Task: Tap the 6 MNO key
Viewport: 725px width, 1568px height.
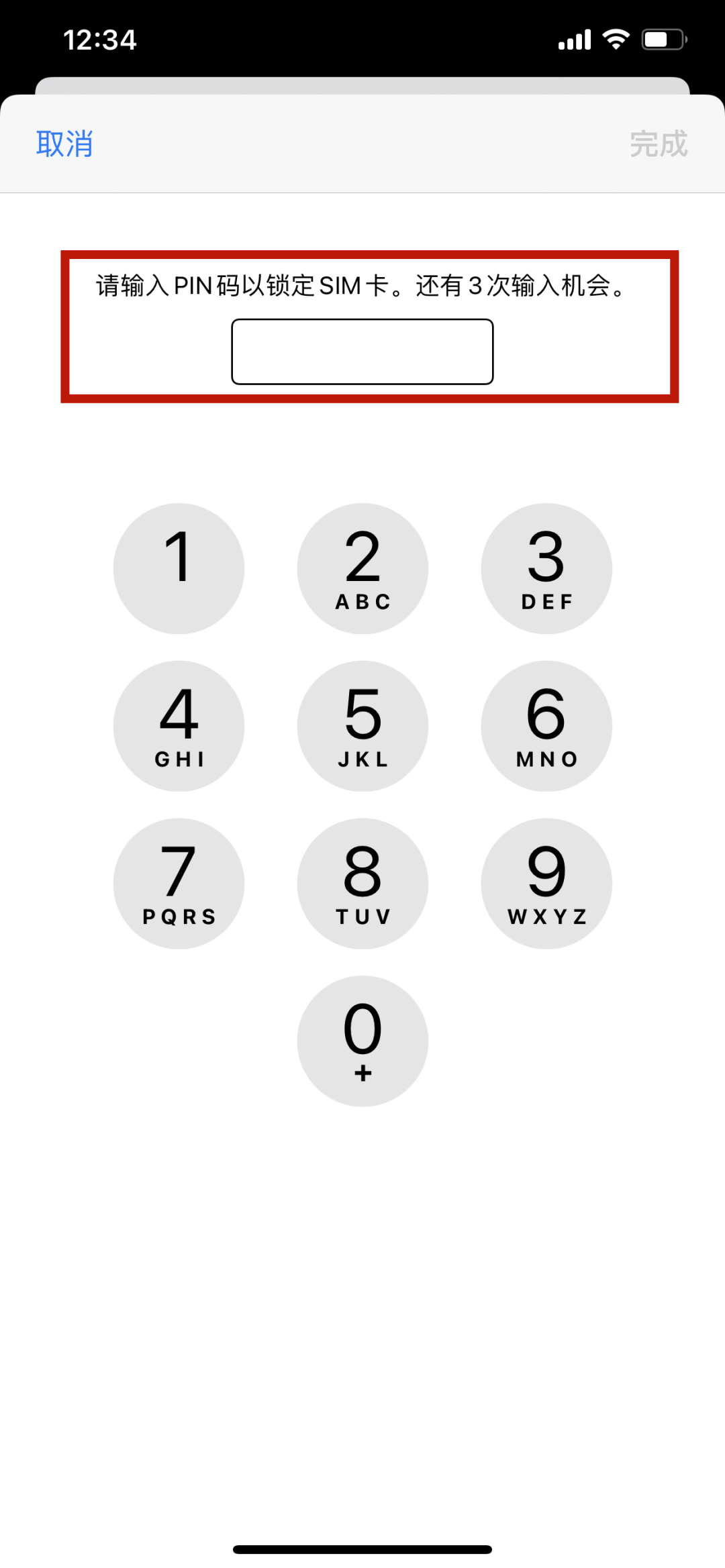Action: coord(546,726)
